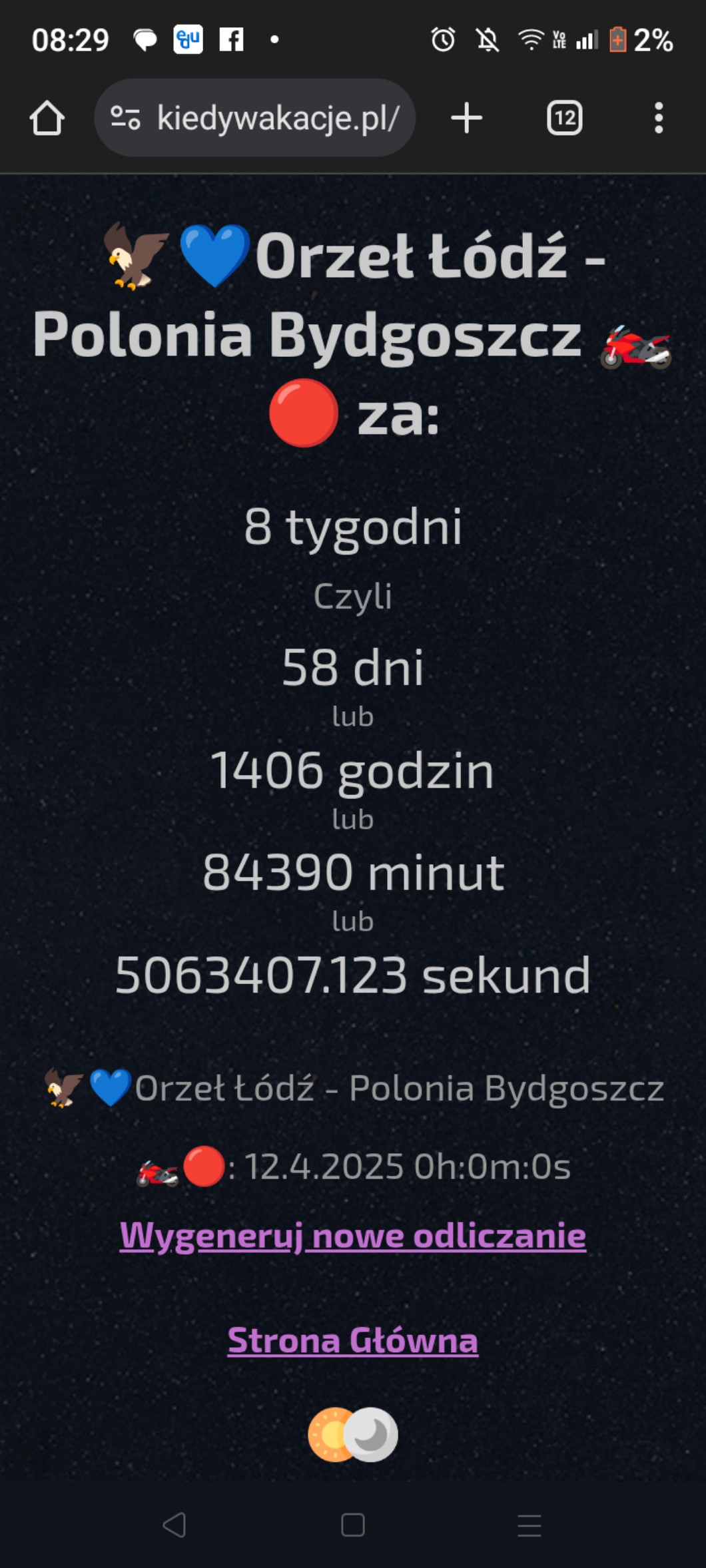This screenshot has width=706, height=1568.
Task: Open the browser home page button
Action: (47, 119)
